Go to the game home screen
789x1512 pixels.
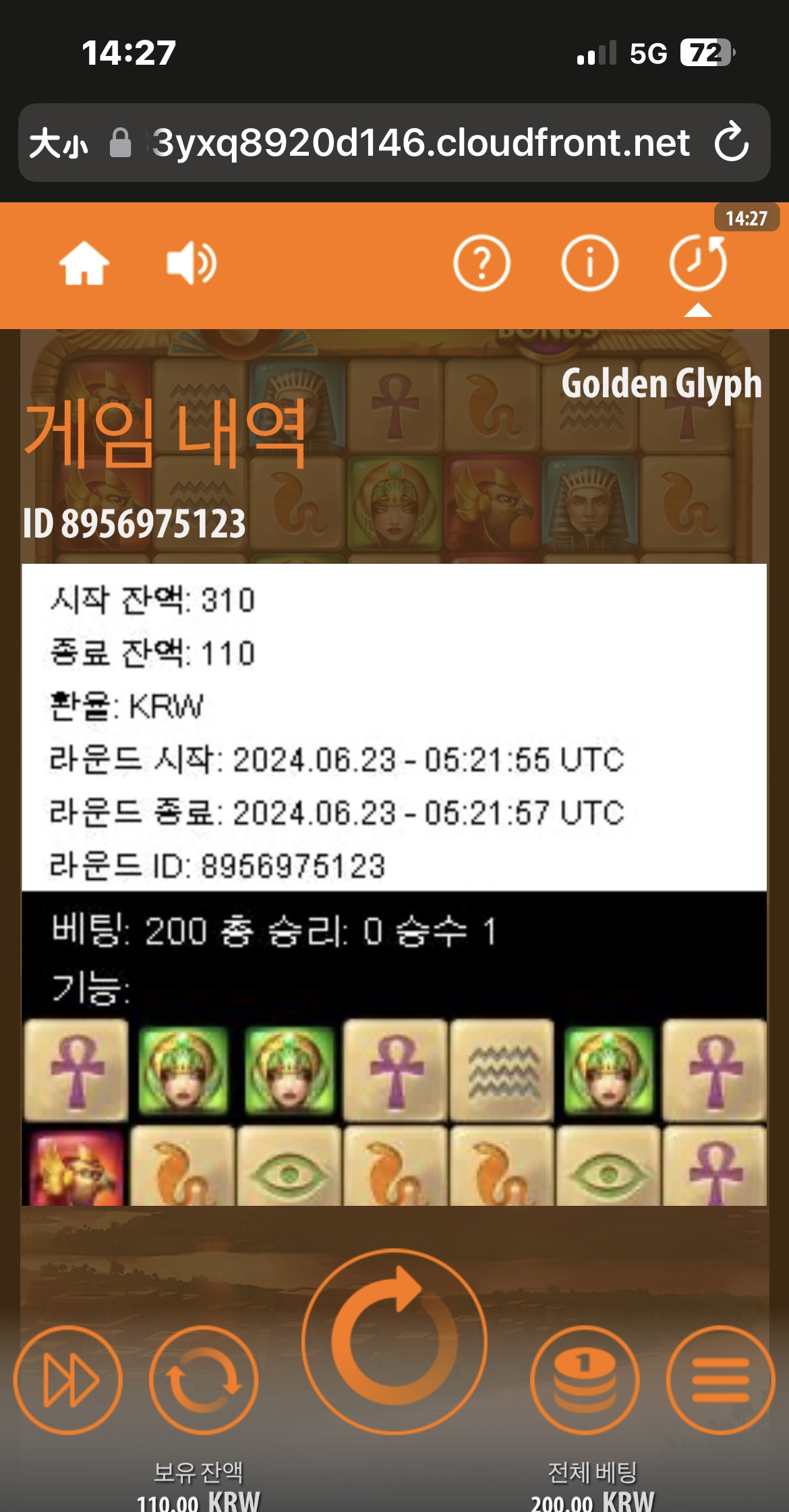point(84,264)
